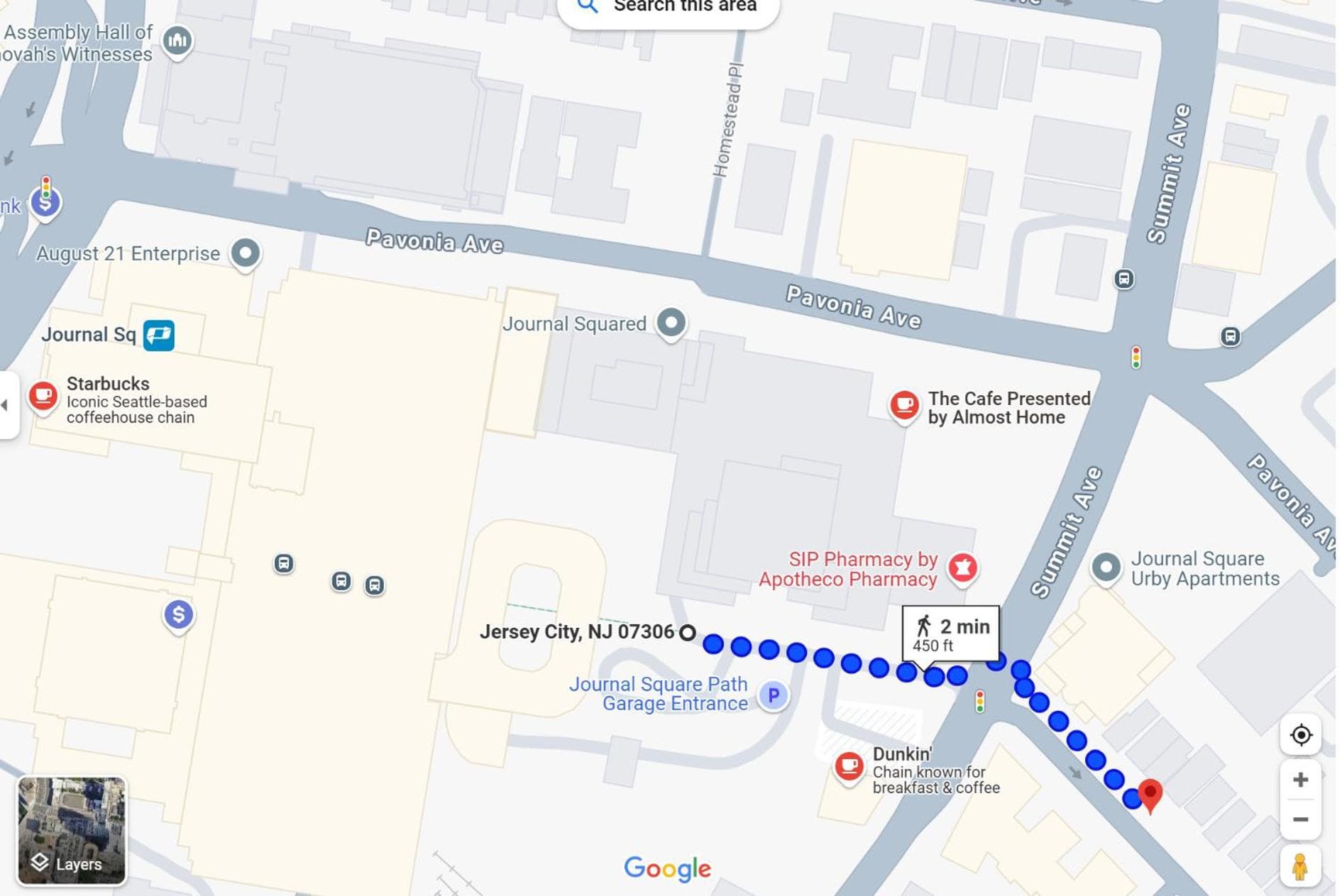Image resolution: width=1342 pixels, height=896 pixels.
Task: Open the Journal Sq PATH station icon
Action: tap(159, 335)
